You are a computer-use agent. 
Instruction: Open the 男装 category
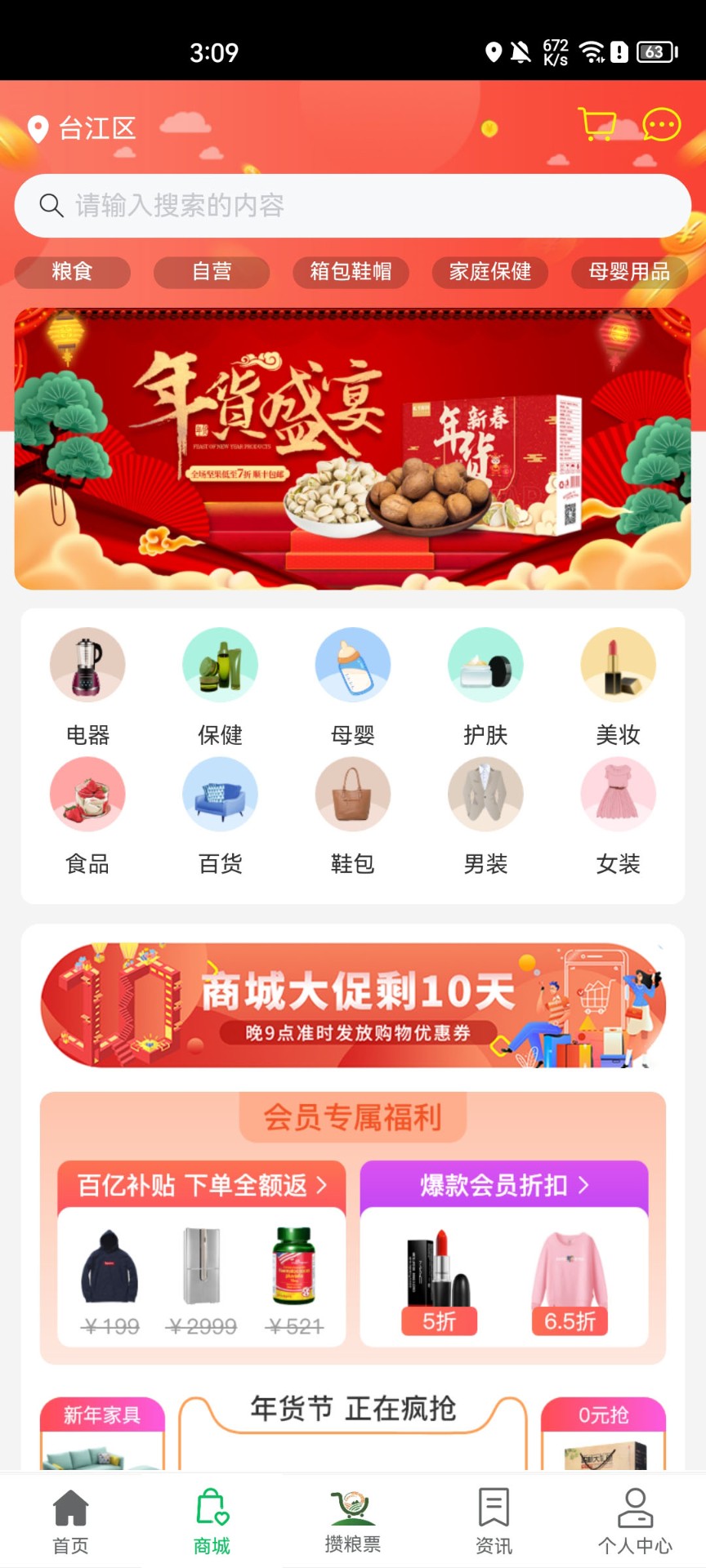[485, 813]
